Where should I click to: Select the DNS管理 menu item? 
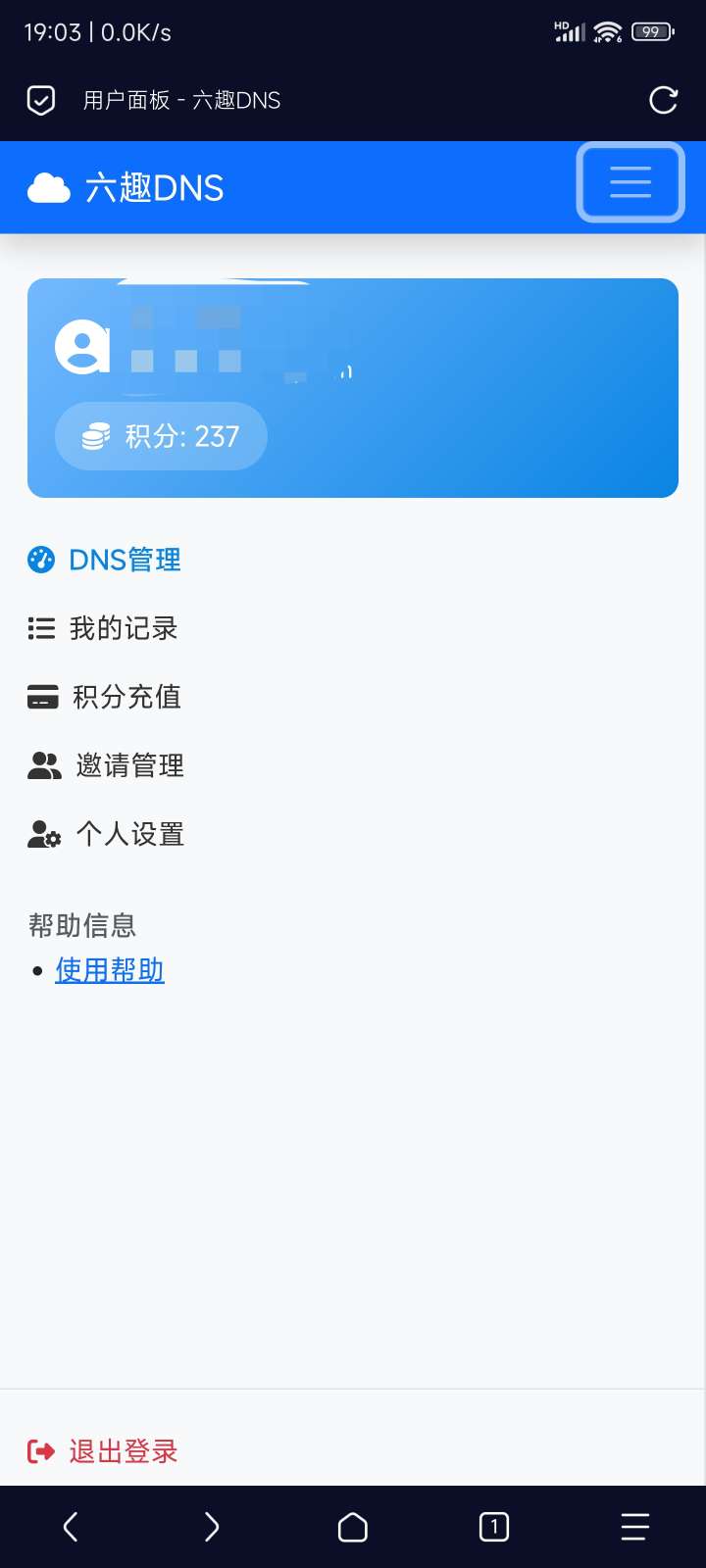[x=125, y=560]
